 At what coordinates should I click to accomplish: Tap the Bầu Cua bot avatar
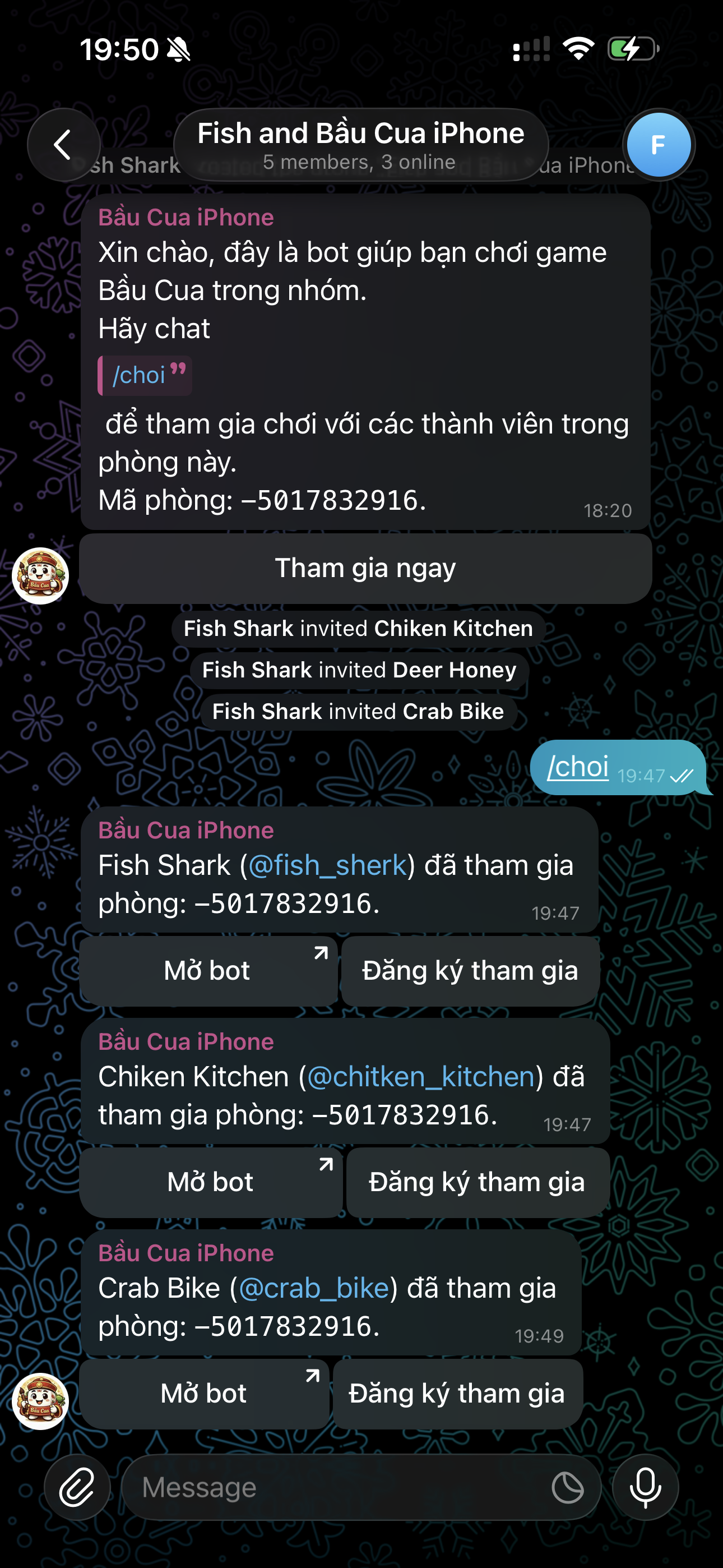coord(40,574)
